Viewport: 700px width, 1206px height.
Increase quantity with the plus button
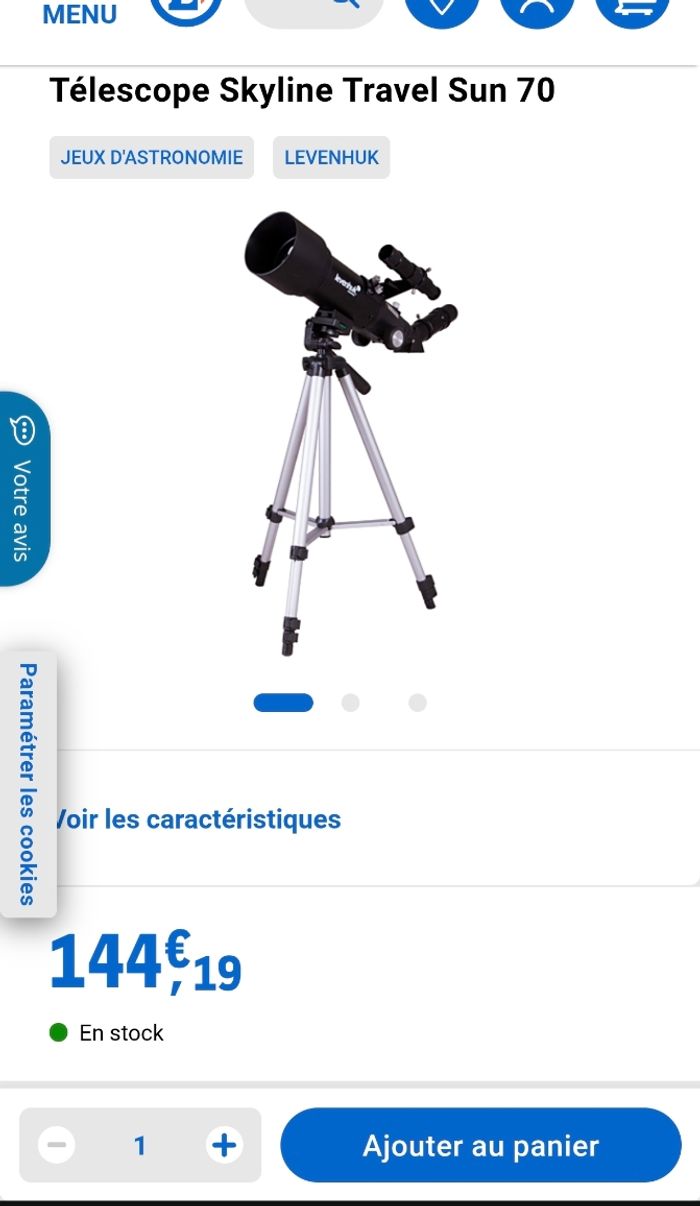tap(224, 1145)
